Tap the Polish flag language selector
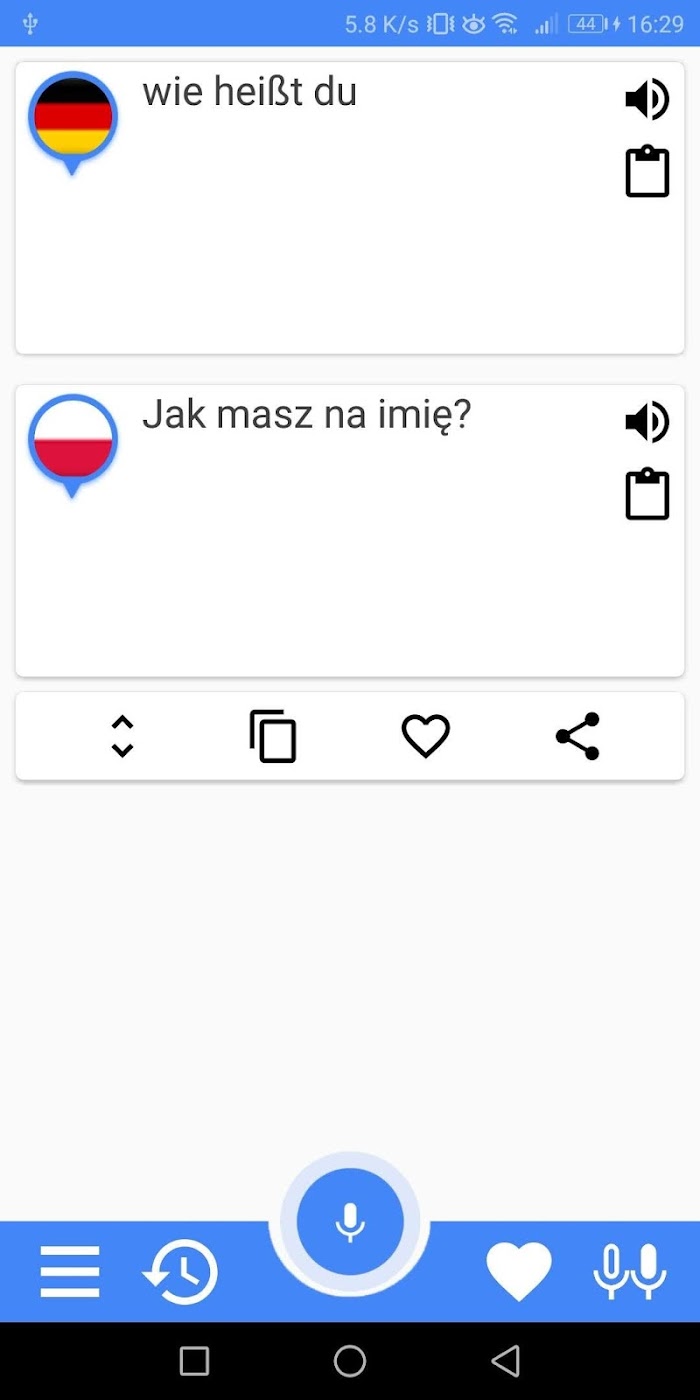The image size is (700, 1400). pos(73,445)
